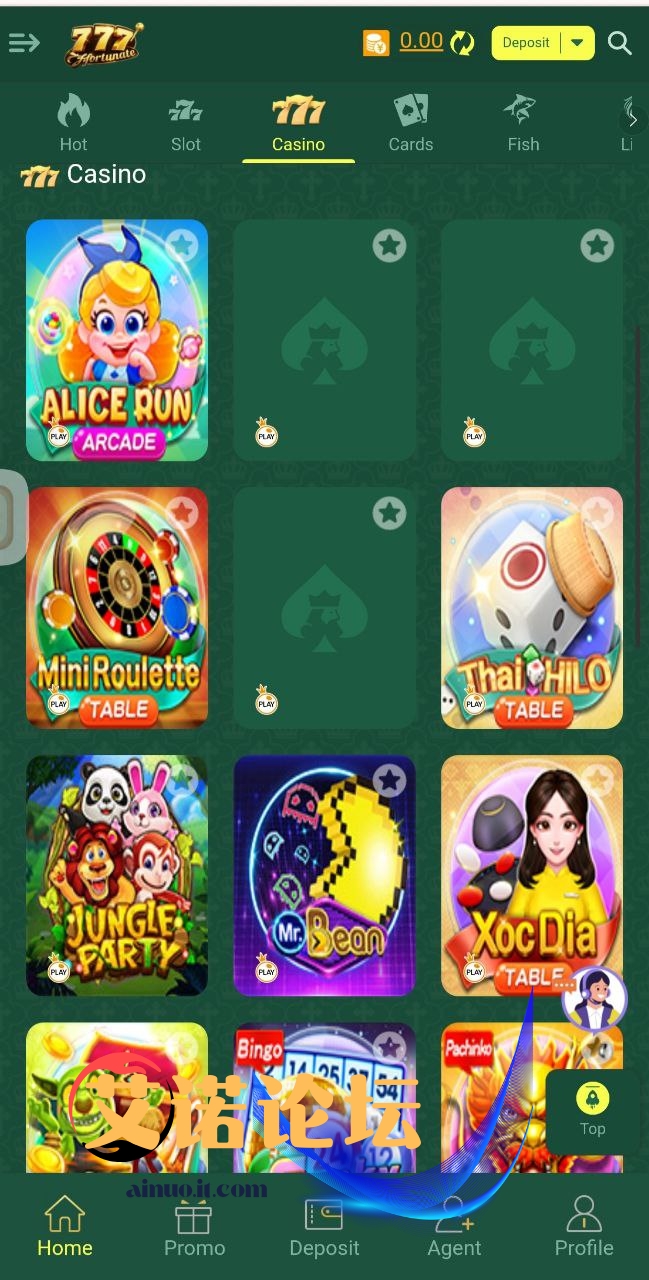The height and width of the screenshot is (1280, 649).
Task: Launch the Mini Roulette table game
Action: 117,607
